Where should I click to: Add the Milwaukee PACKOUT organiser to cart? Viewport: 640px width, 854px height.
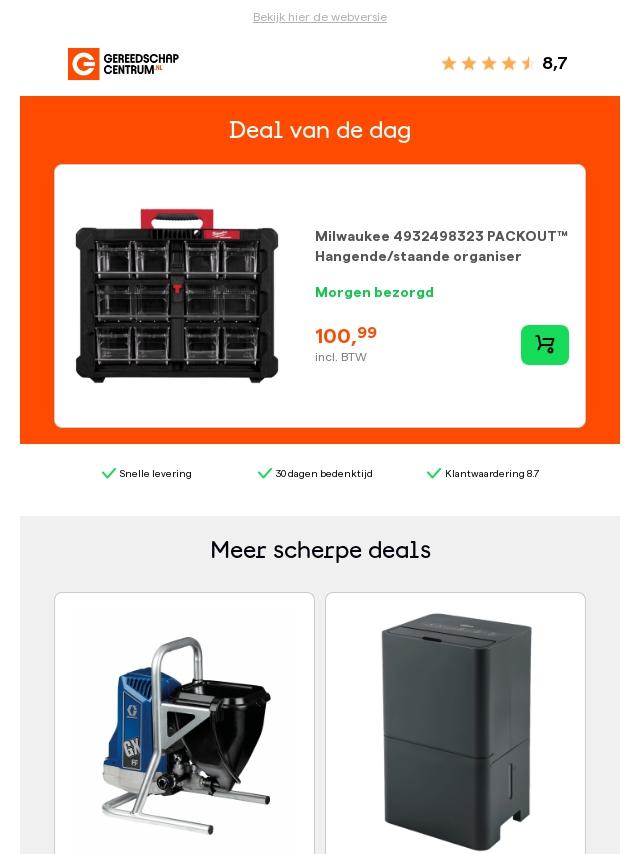[545, 345]
